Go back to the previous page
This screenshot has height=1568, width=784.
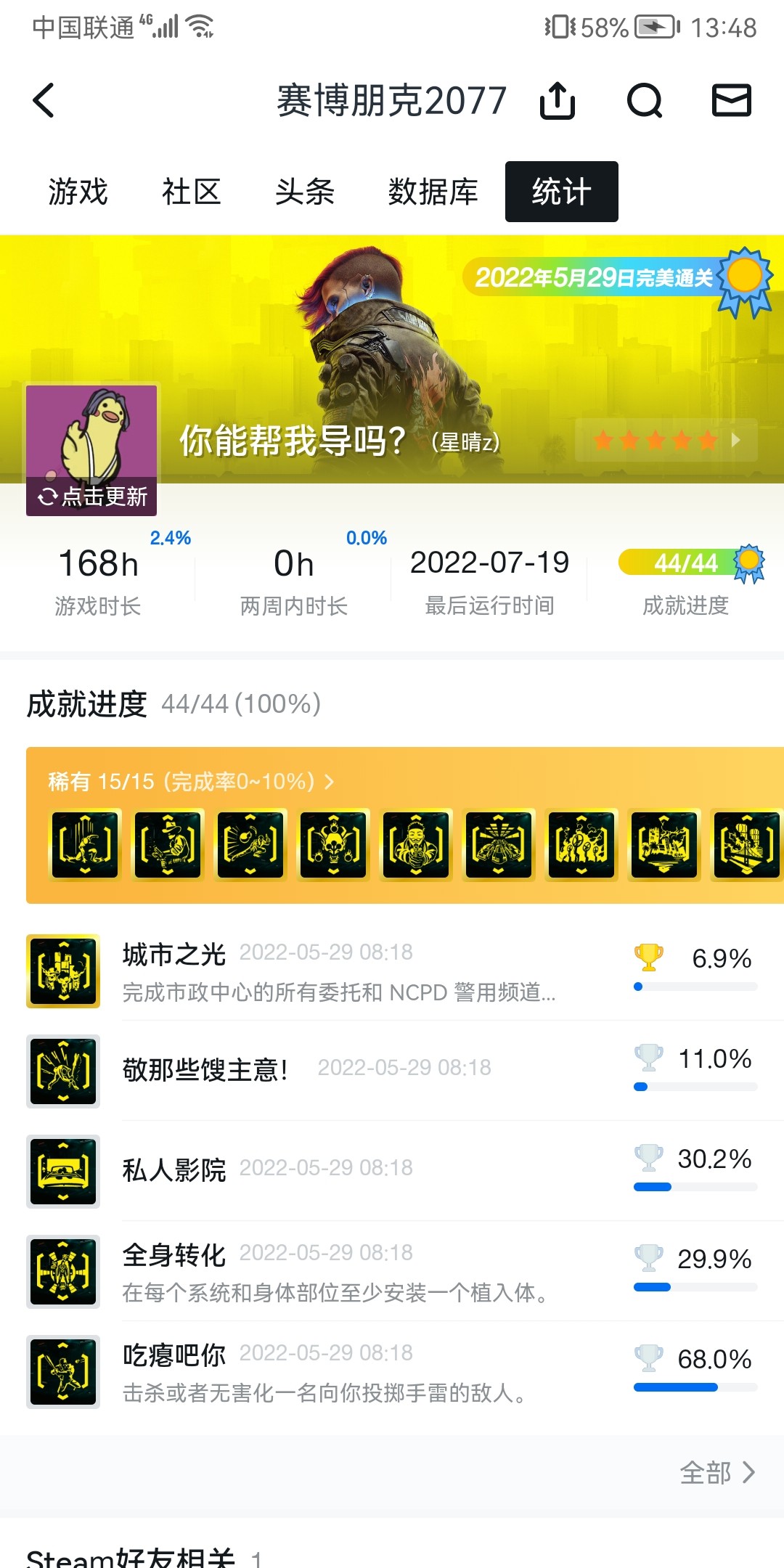44,100
